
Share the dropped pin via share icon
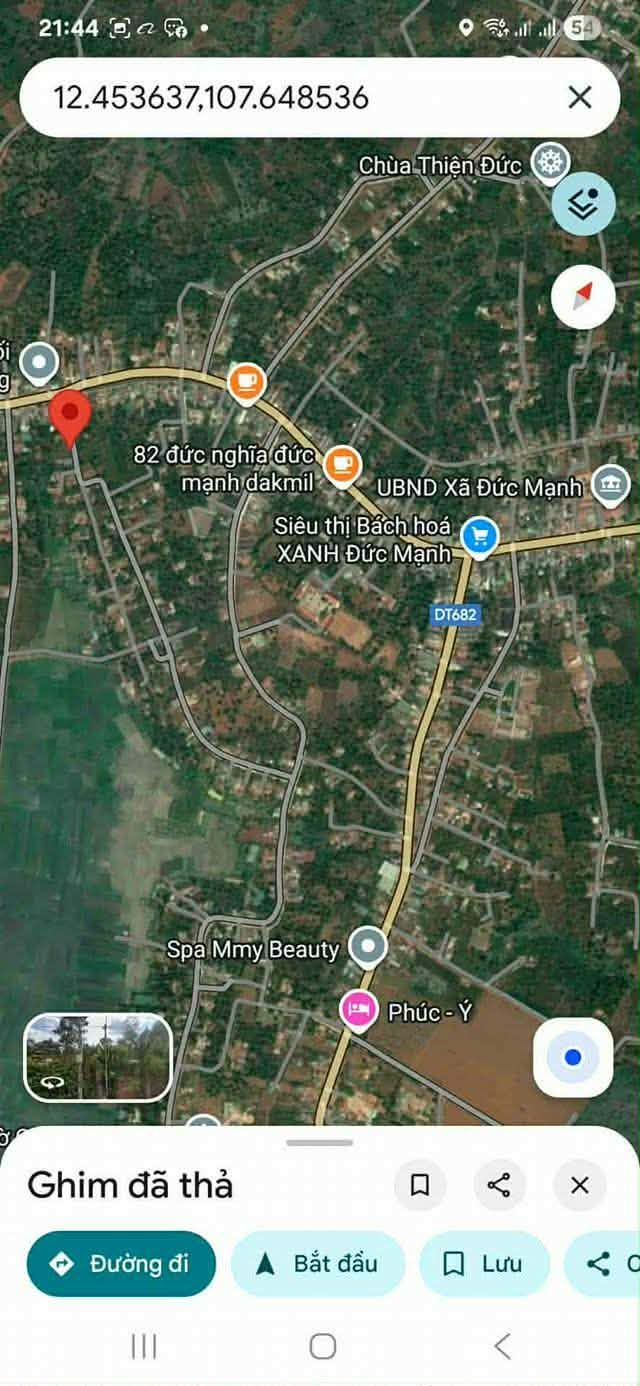[x=499, y=1185]
